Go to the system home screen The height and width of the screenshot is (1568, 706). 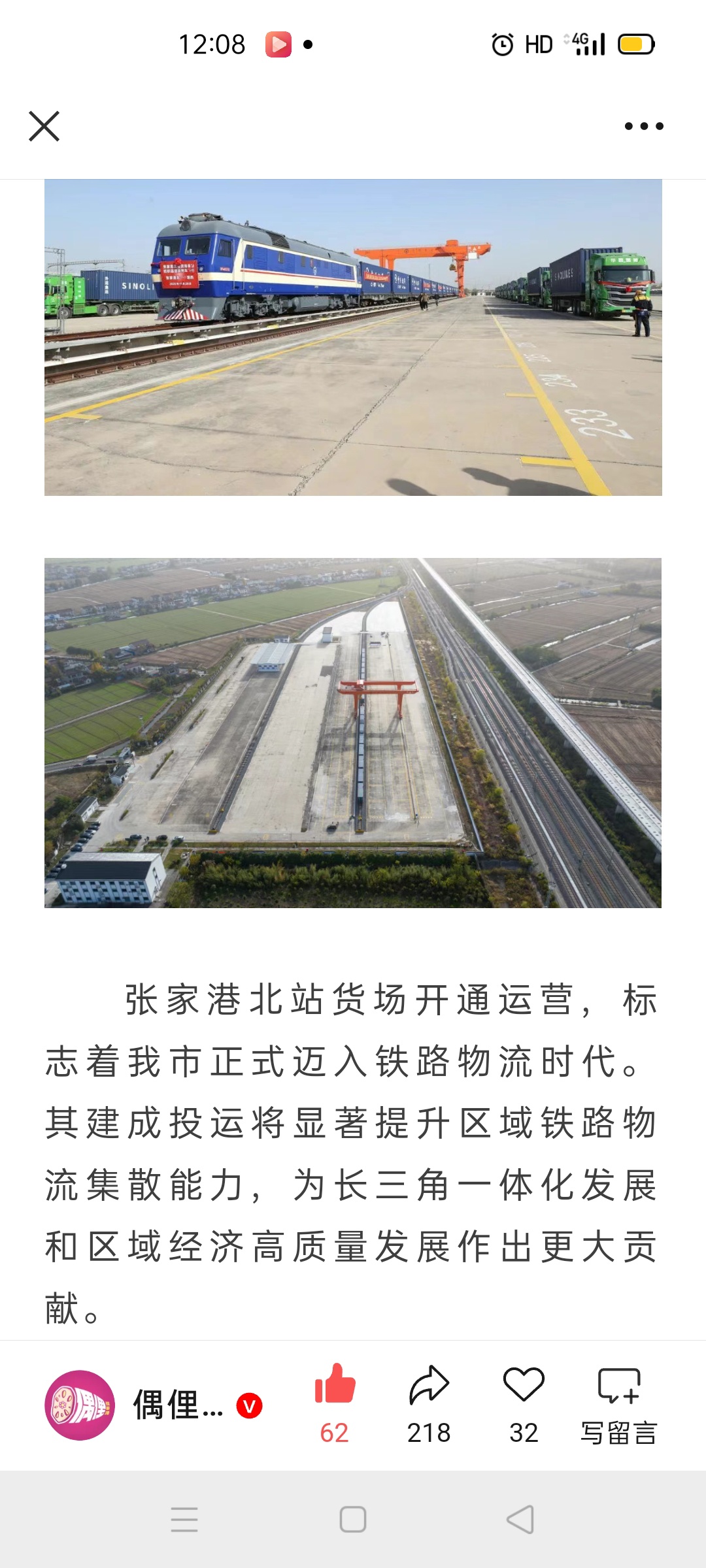coord(353,1520)
